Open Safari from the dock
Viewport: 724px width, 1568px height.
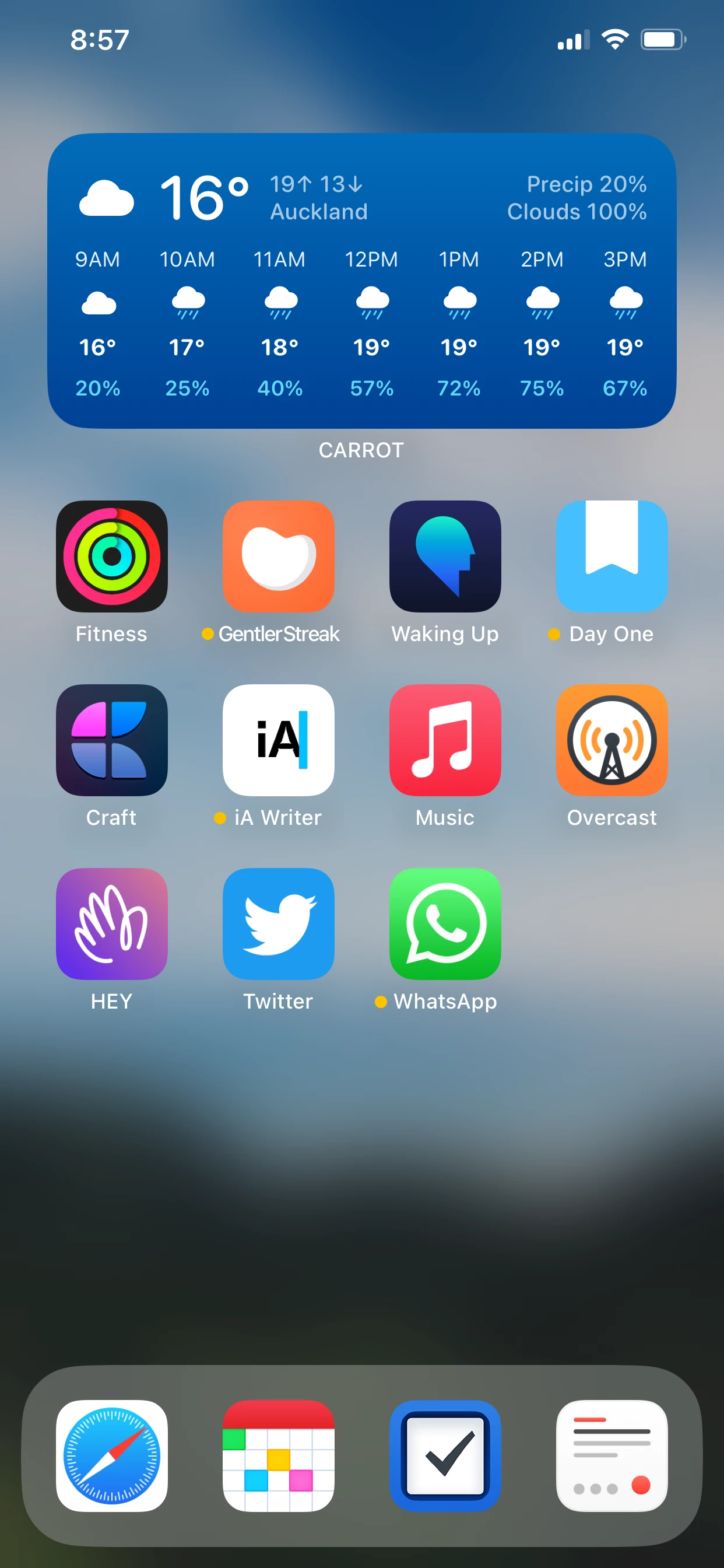coord(112,1455)
